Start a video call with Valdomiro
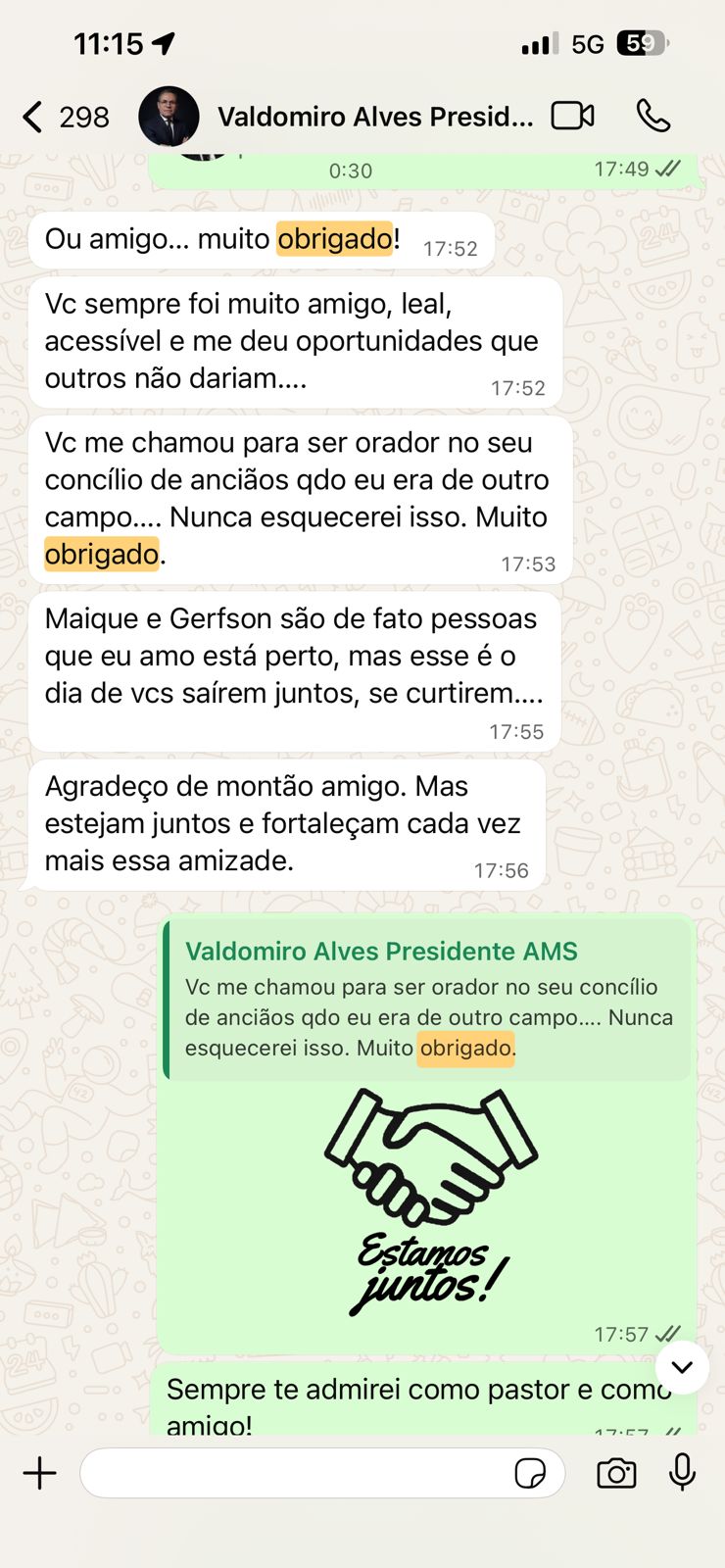This screenshot has height=1568, width=725. click(572, 116)
